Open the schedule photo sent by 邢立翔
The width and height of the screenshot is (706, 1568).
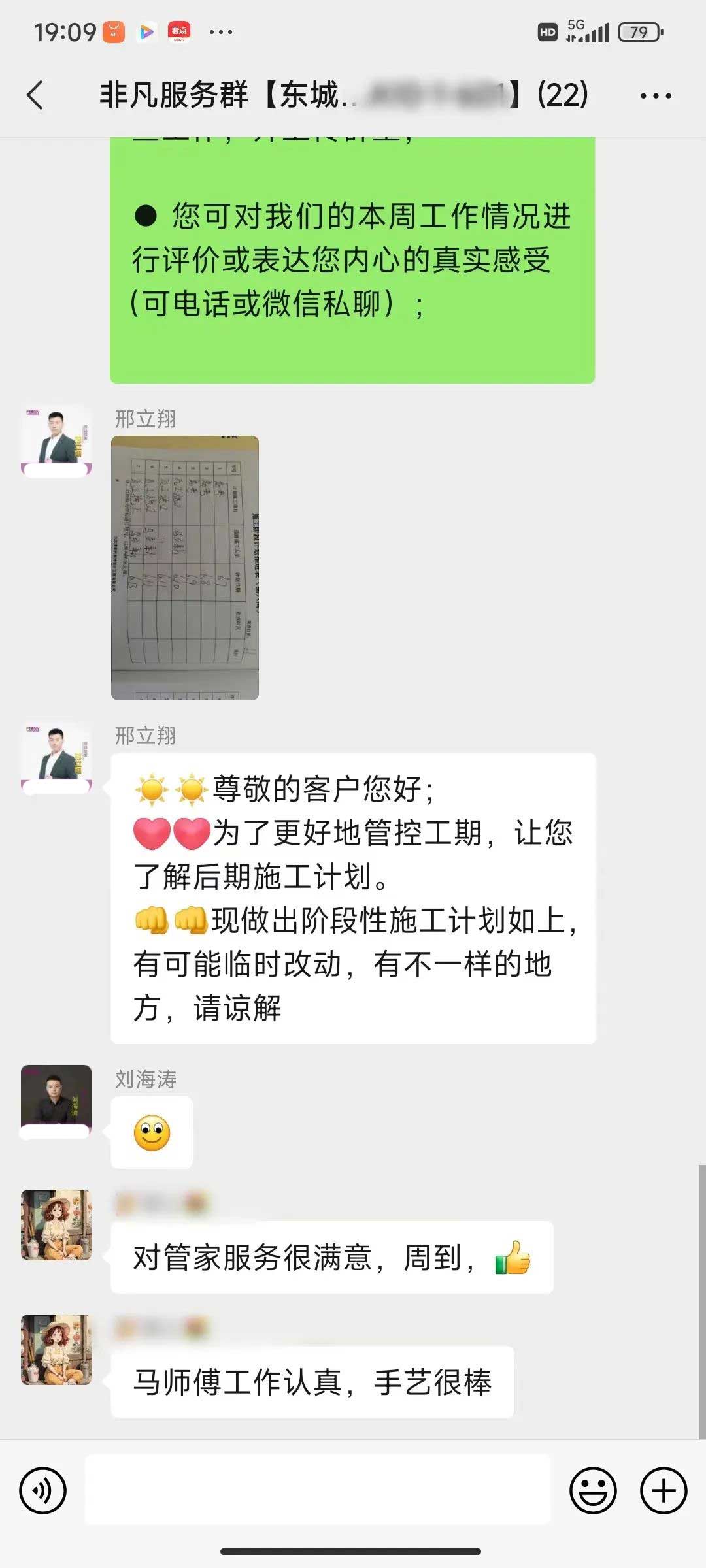coord(185,568)
